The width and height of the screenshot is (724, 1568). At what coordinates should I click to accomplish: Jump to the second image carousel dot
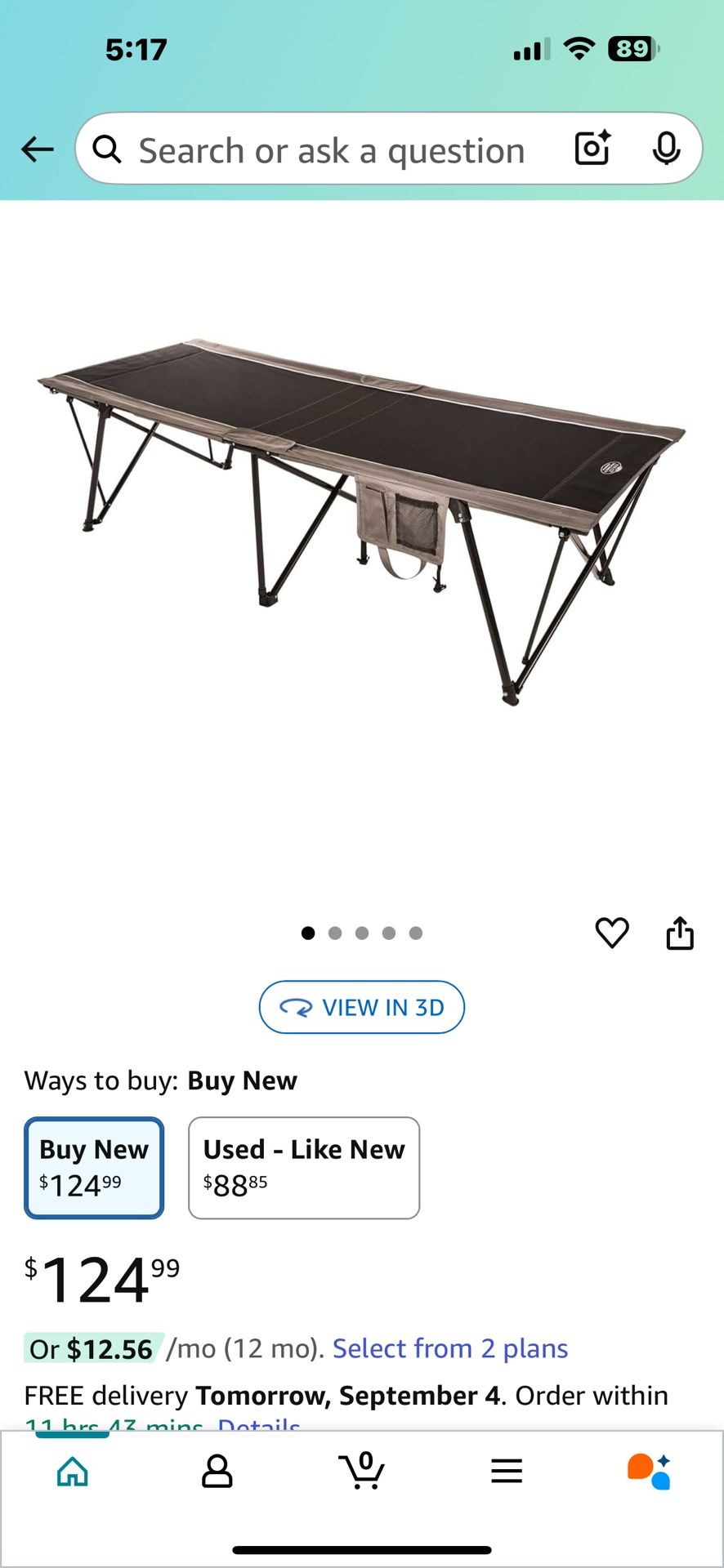click(x=335, y=933)
